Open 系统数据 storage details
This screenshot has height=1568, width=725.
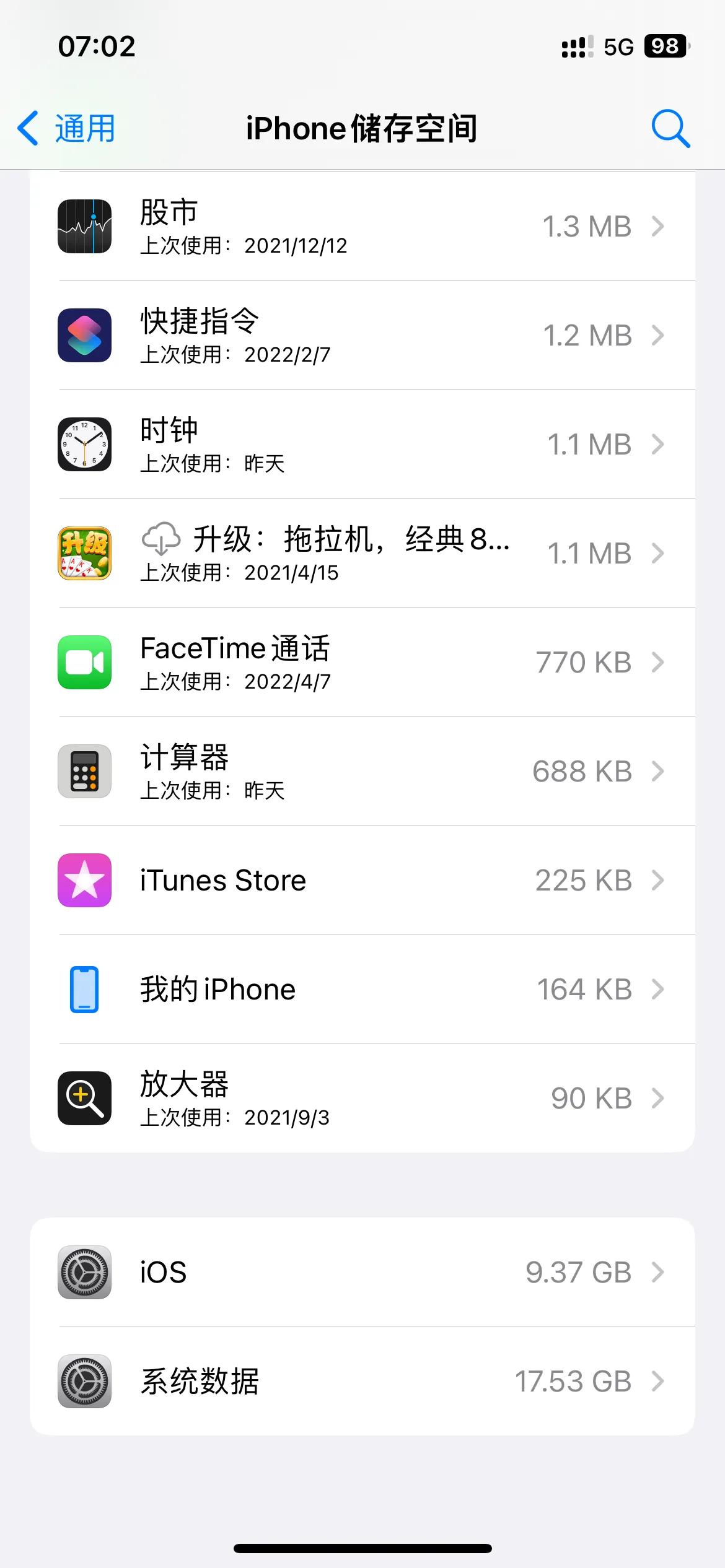click(x=362, y=1381)
